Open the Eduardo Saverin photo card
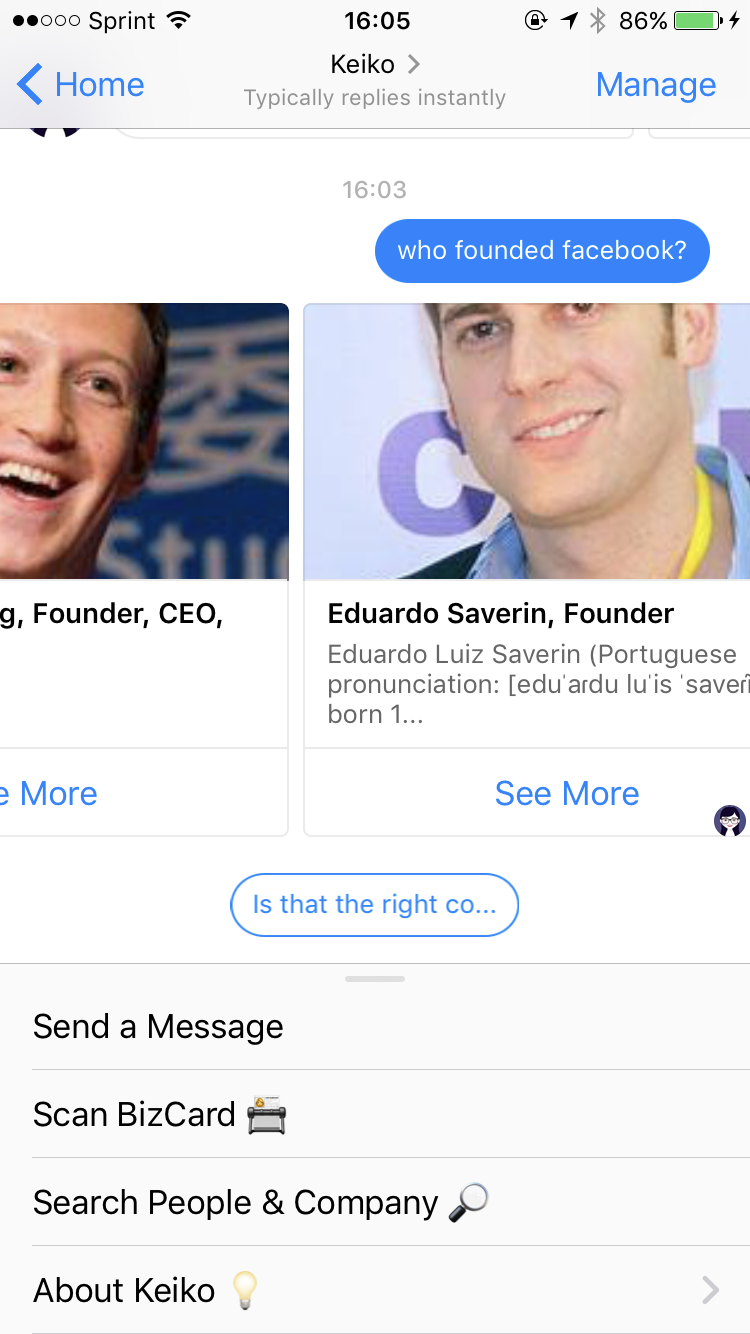The height and width of the screenshot is (1334, 750). click(x=527, y=441)
